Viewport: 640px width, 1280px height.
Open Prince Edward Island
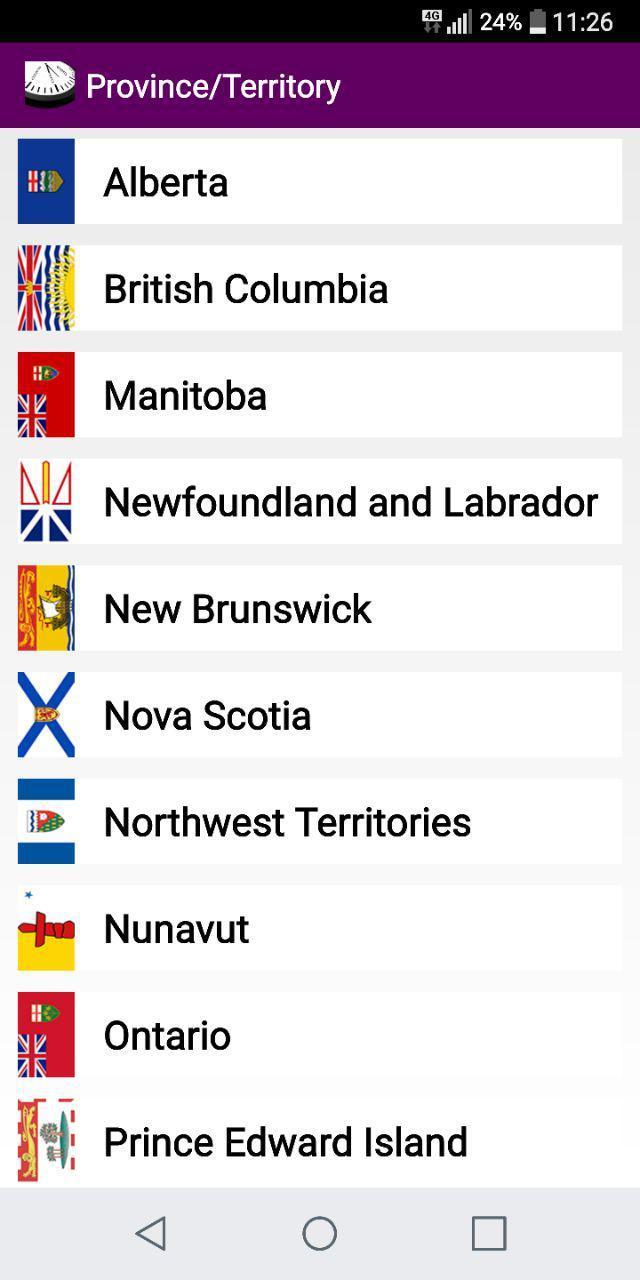point(320,1141)
